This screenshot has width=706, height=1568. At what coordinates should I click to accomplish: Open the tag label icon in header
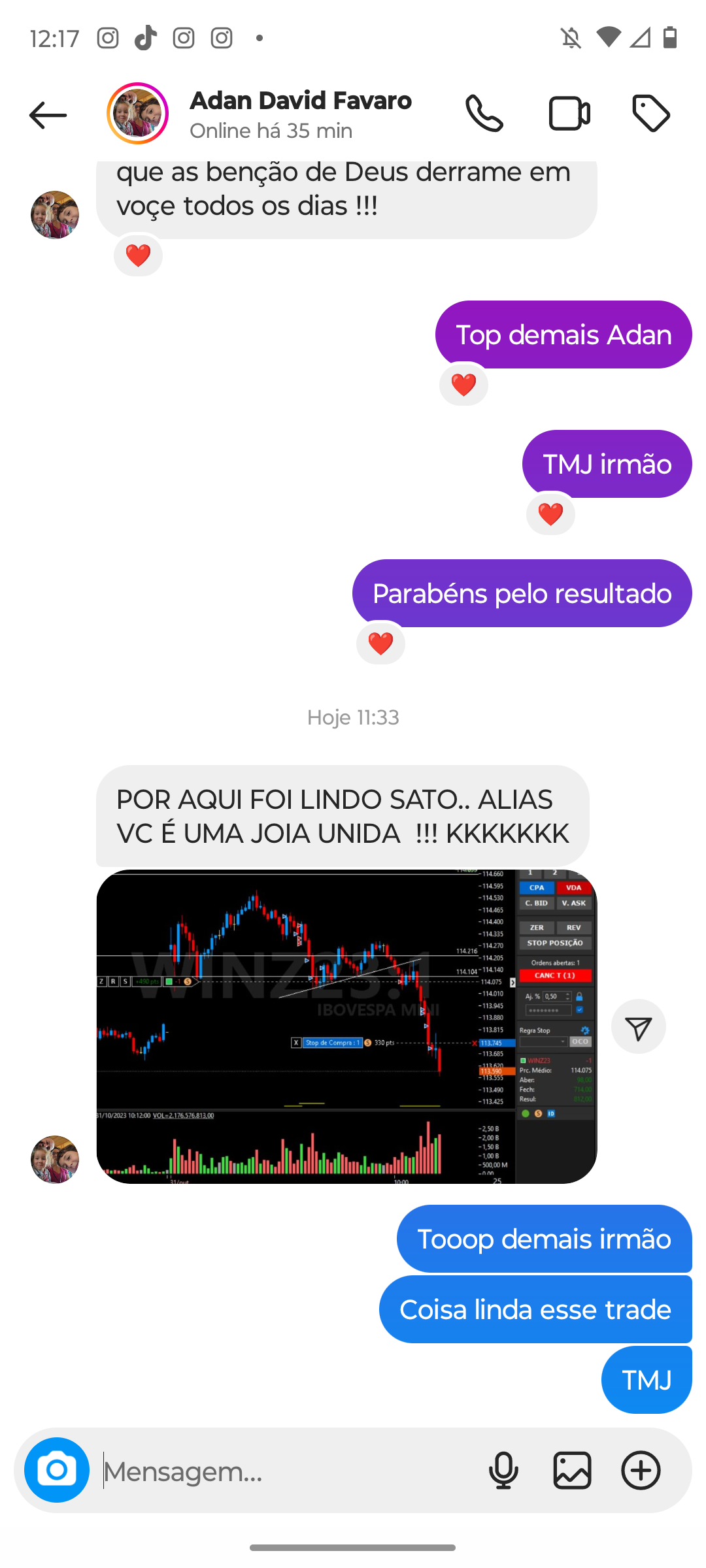point(651,114)
